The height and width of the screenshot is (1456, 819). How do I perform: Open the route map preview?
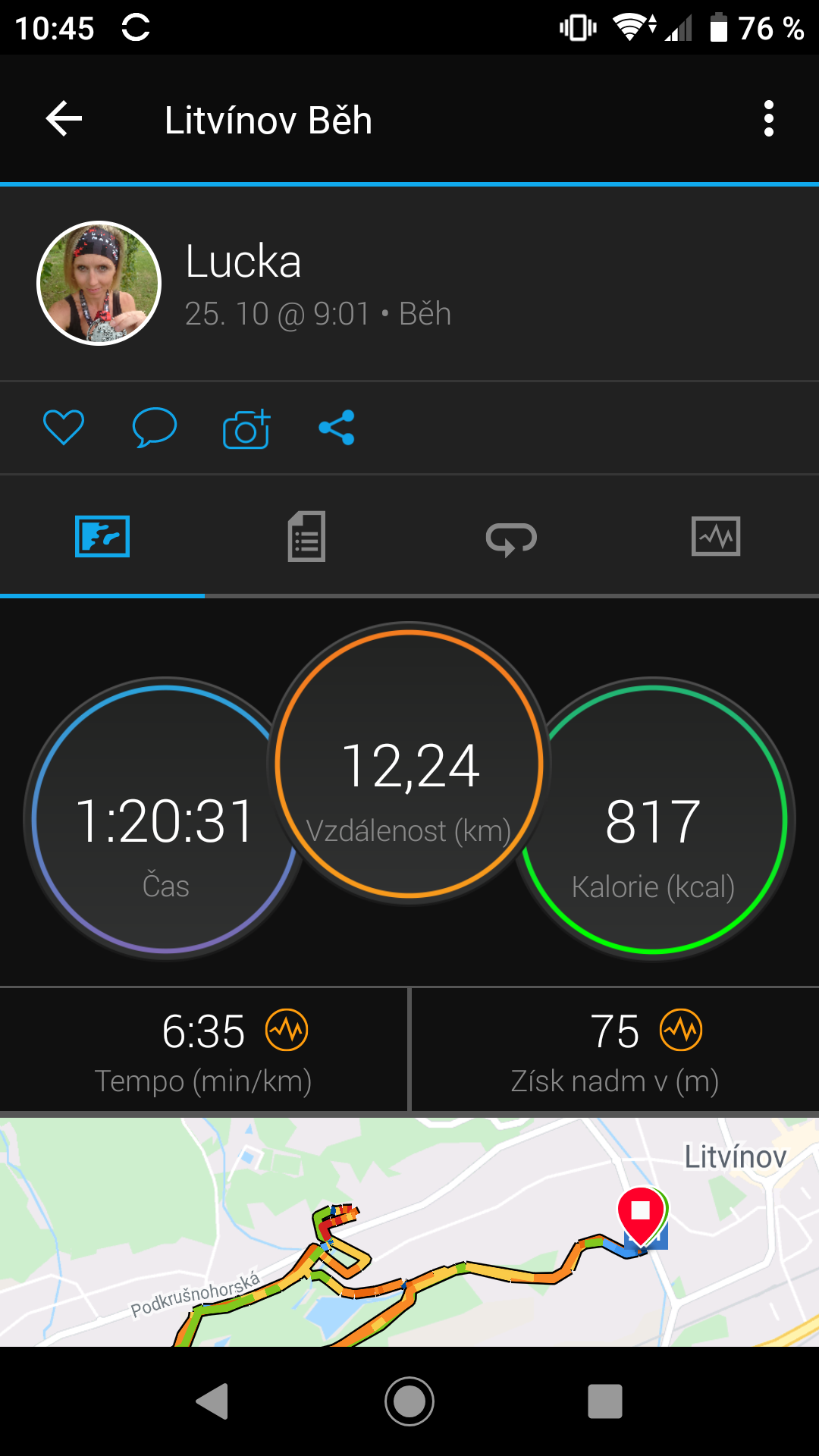tap(409, 1232)
